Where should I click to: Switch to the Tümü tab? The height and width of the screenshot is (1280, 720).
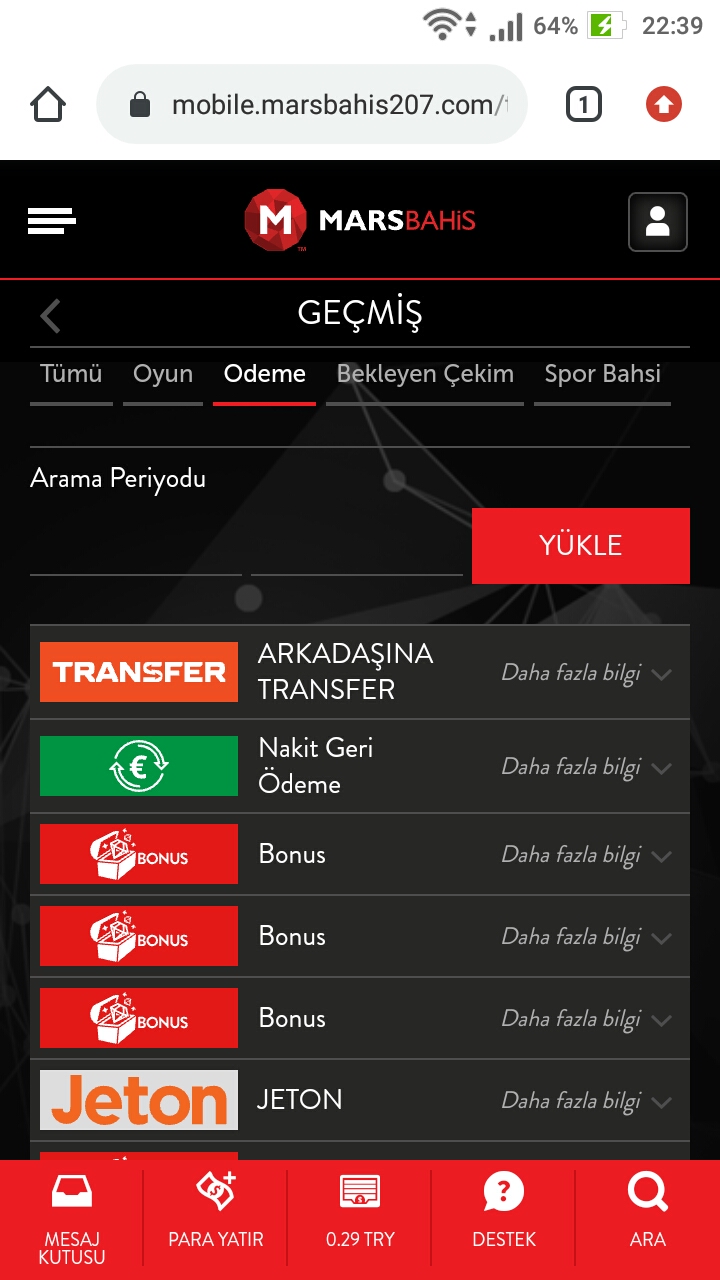pyautogui.click(x=71, y=375)
